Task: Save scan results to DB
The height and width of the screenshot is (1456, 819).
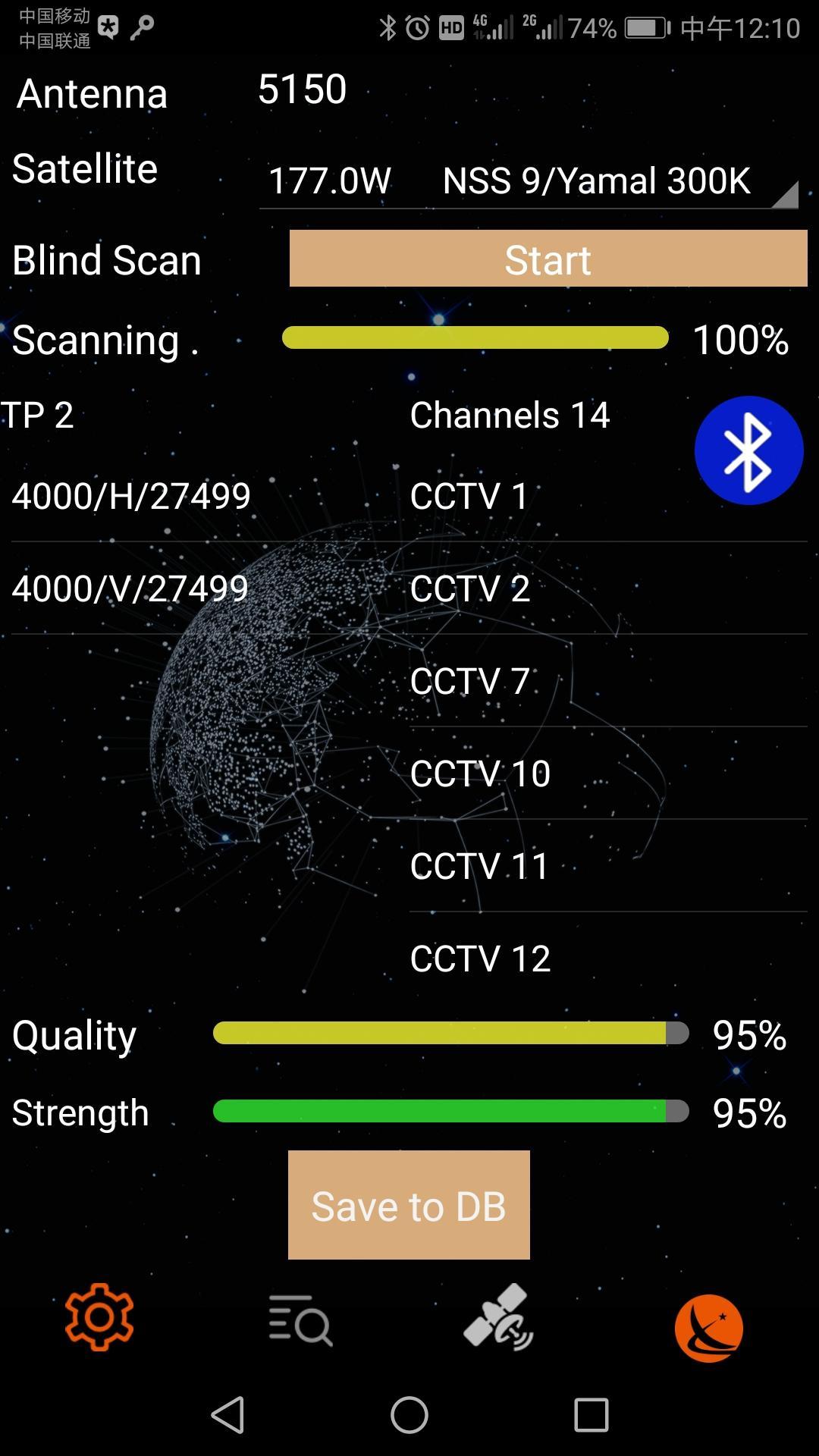Action: (x=409, y=1205)
